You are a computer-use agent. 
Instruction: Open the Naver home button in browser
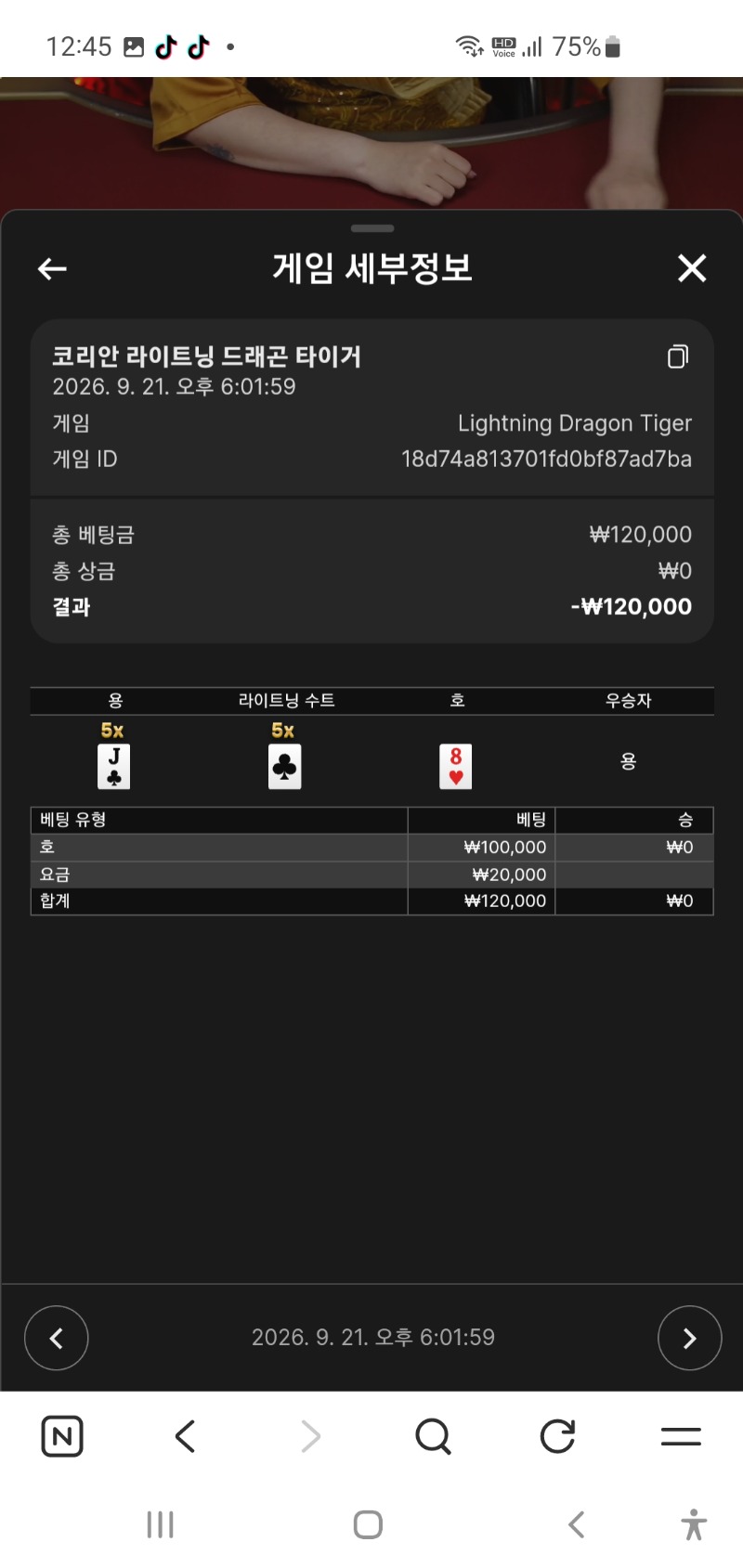pos(62,1436)
